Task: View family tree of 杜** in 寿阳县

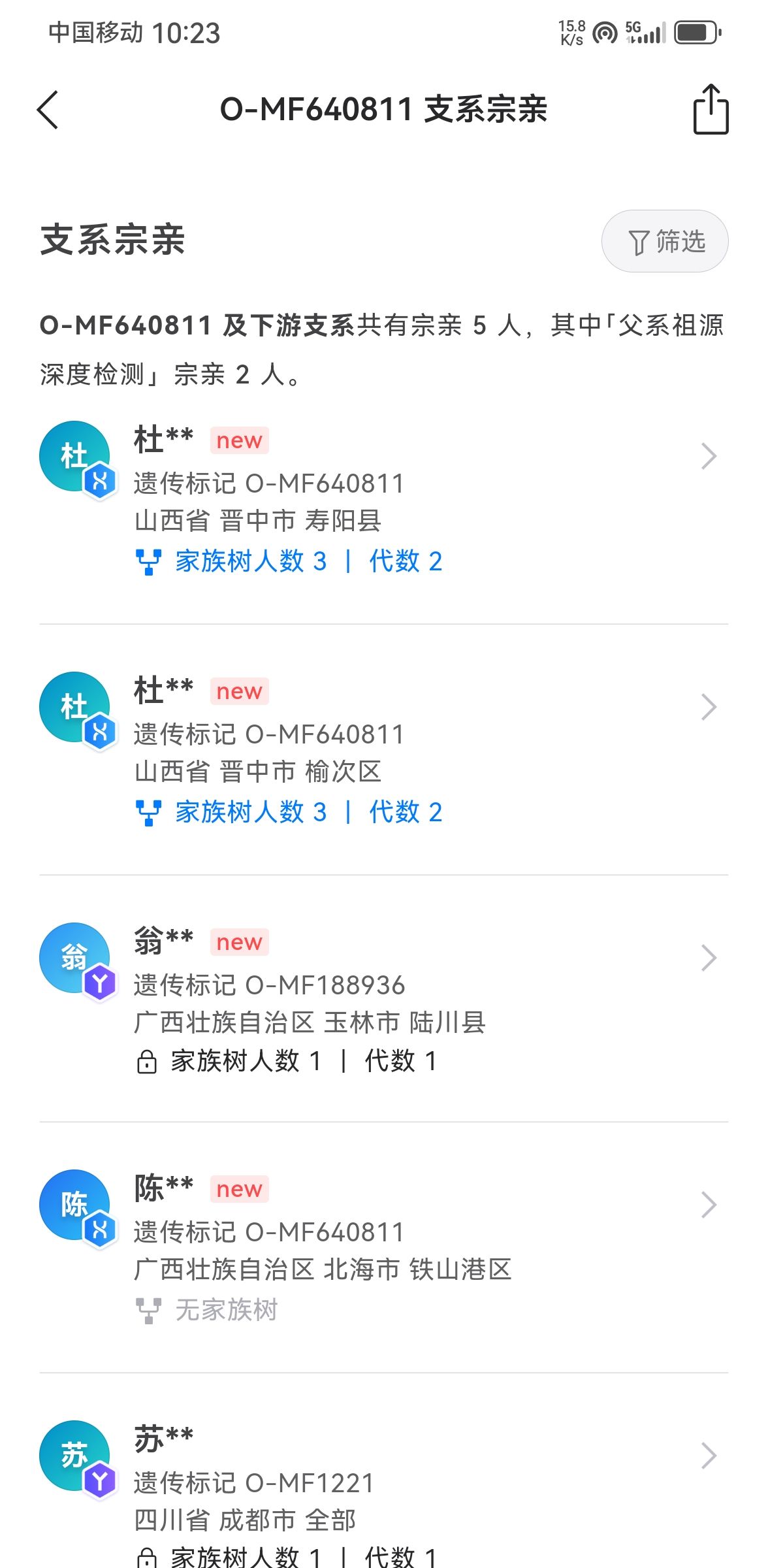Action: [x=289, y=562]
